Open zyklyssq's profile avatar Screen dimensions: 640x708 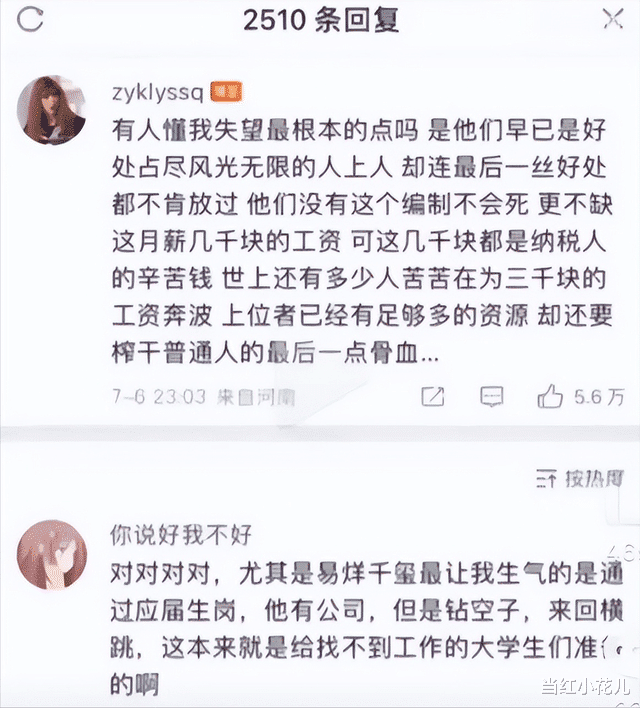coord(52,109)
